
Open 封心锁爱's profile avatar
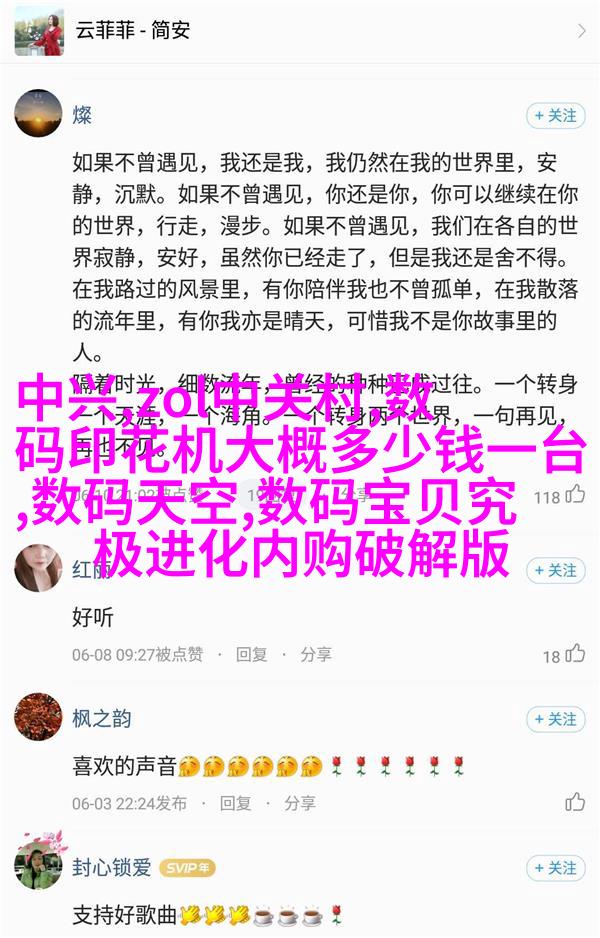coord(39,868)
